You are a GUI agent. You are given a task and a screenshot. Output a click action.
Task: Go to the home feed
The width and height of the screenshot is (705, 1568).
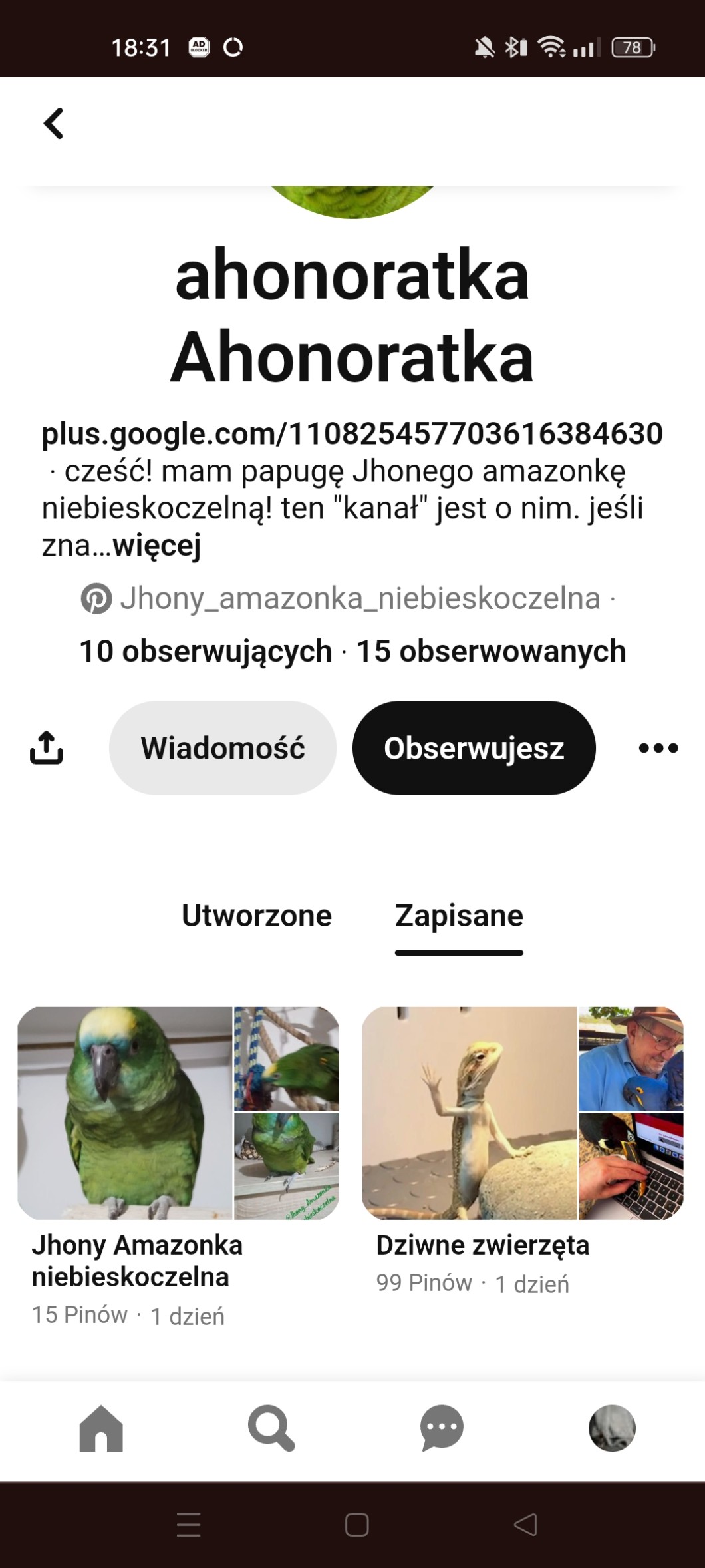click(x=101, y=1428)
